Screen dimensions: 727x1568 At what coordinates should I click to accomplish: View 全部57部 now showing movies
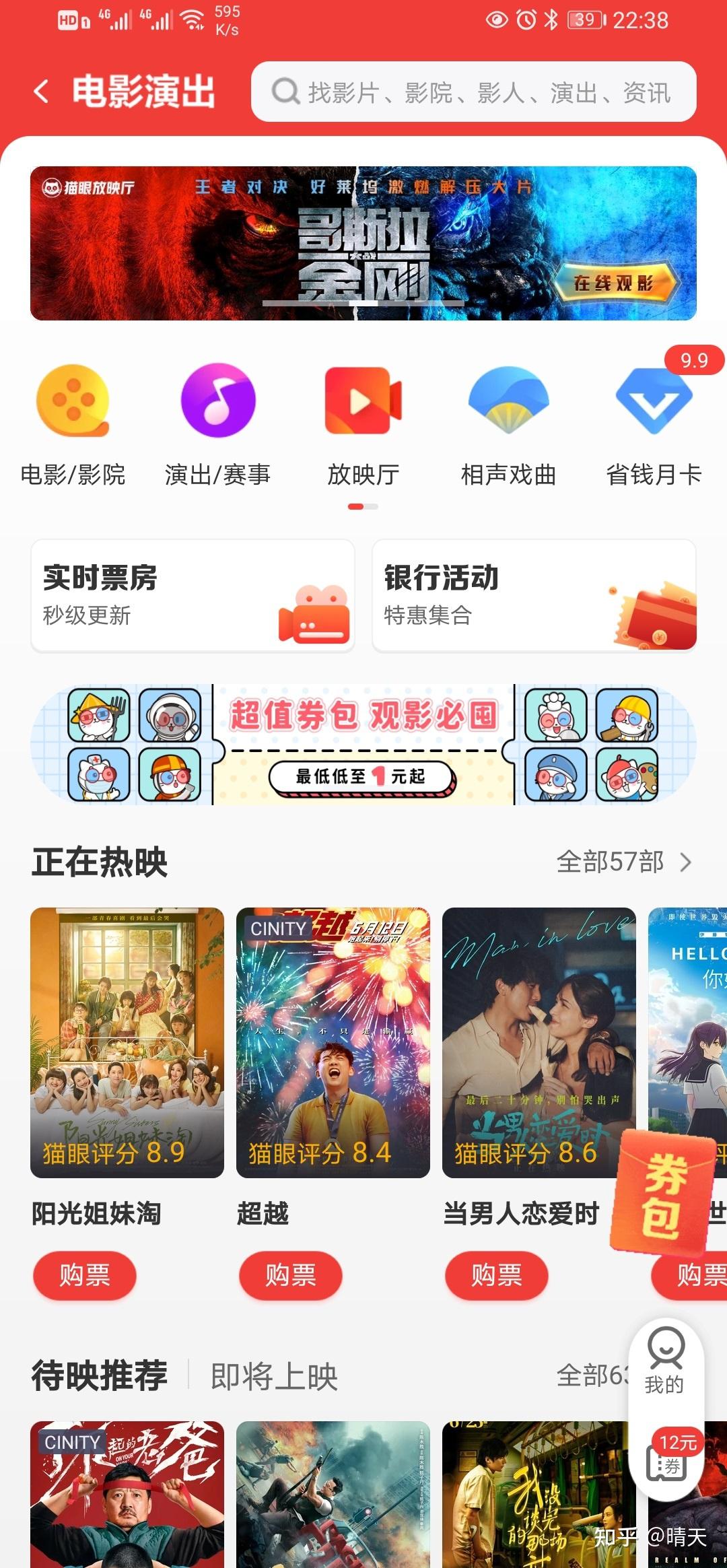623,862
